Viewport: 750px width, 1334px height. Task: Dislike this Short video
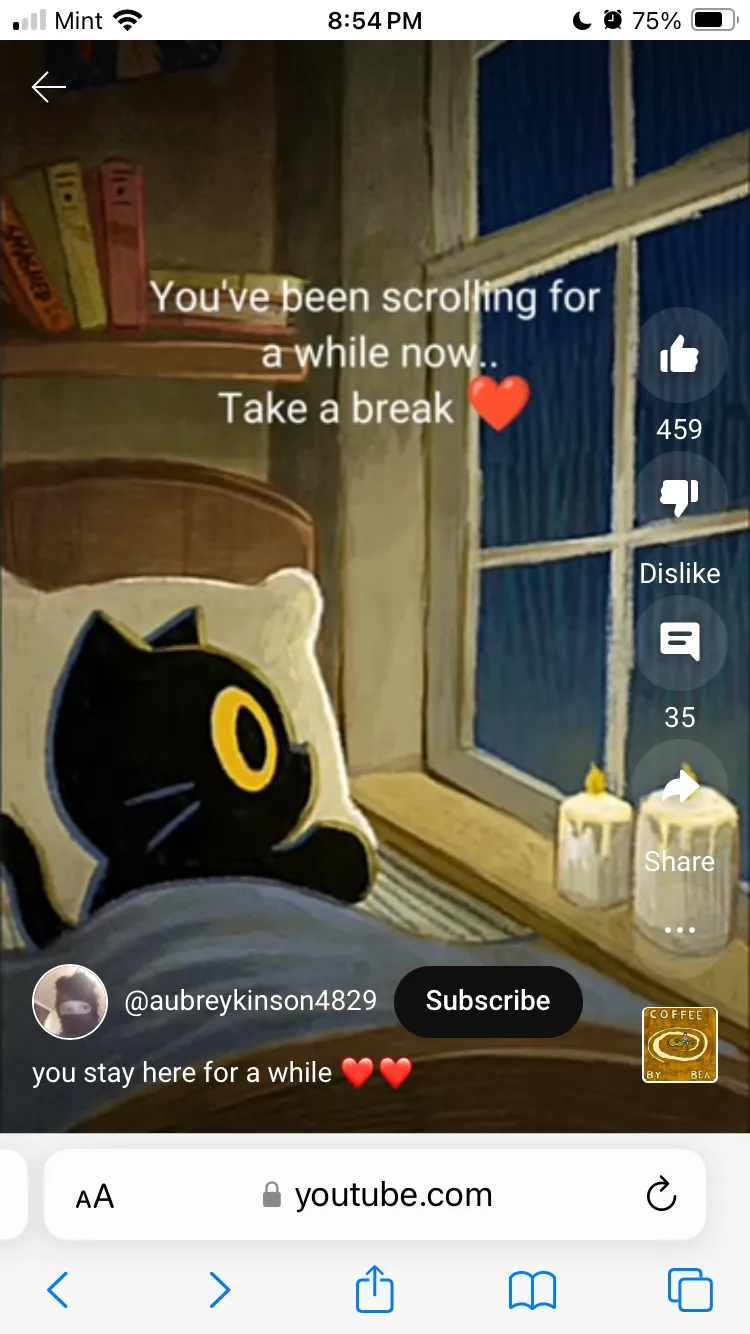point(680,498)
